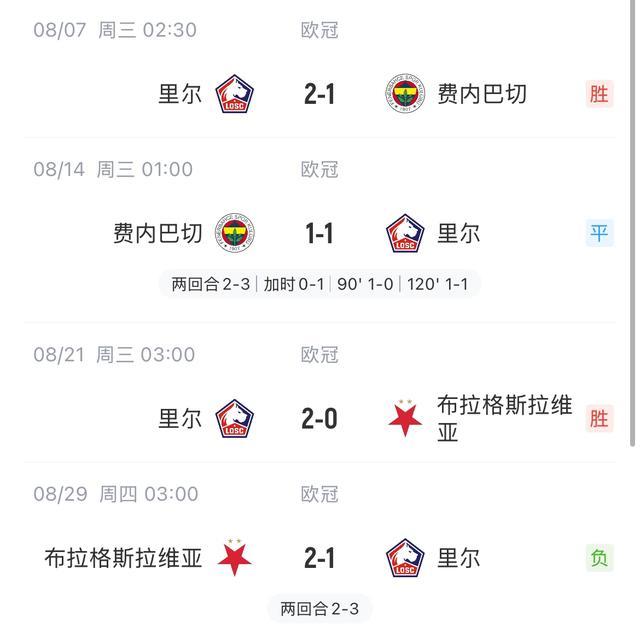This screenshot has width=640, height=639.
Task: Select the 08/29 布拉格斯拉维亚 2-1 里尔 match
Action: [319, 558]
